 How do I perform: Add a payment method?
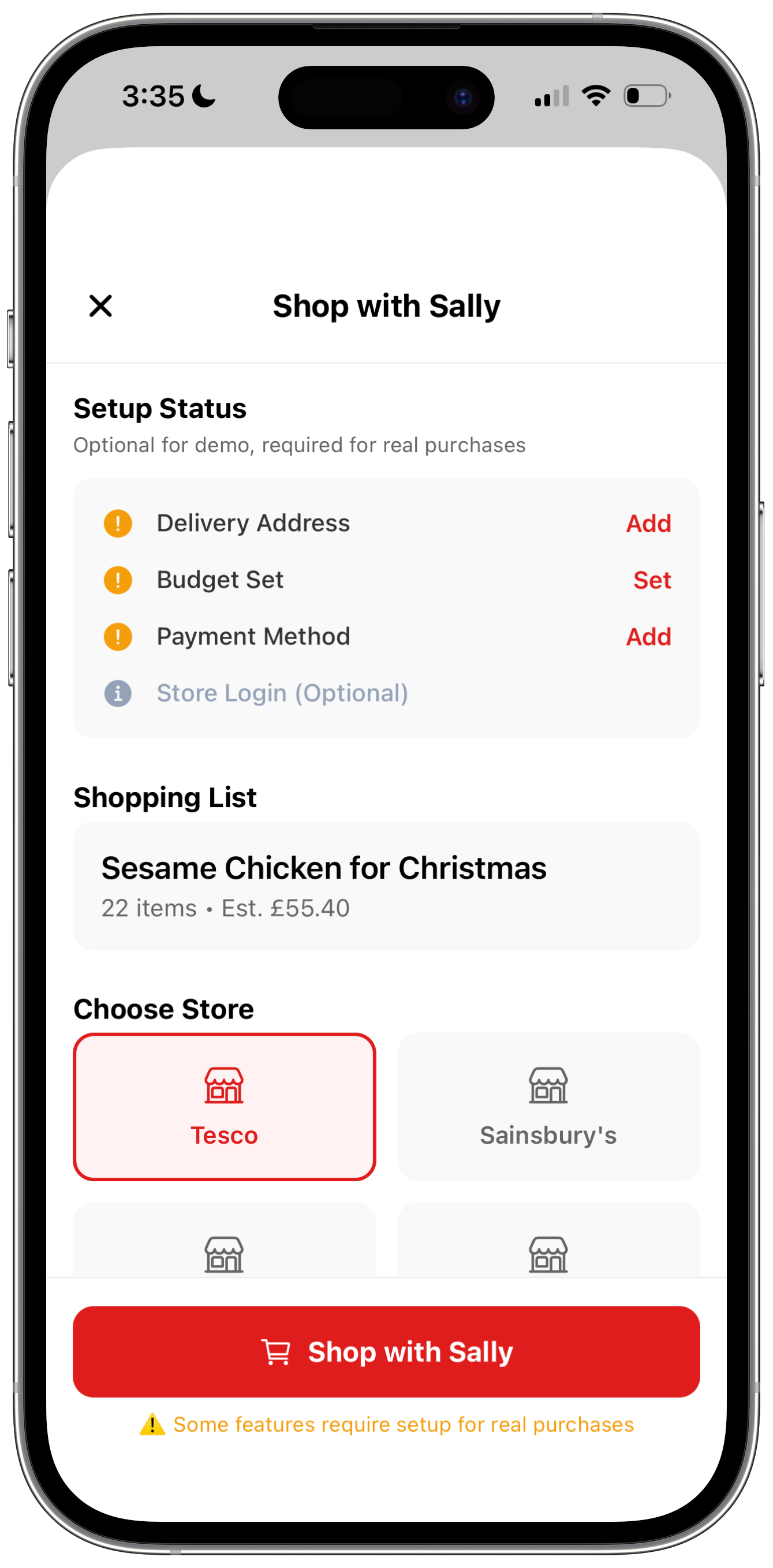[648, 637]
